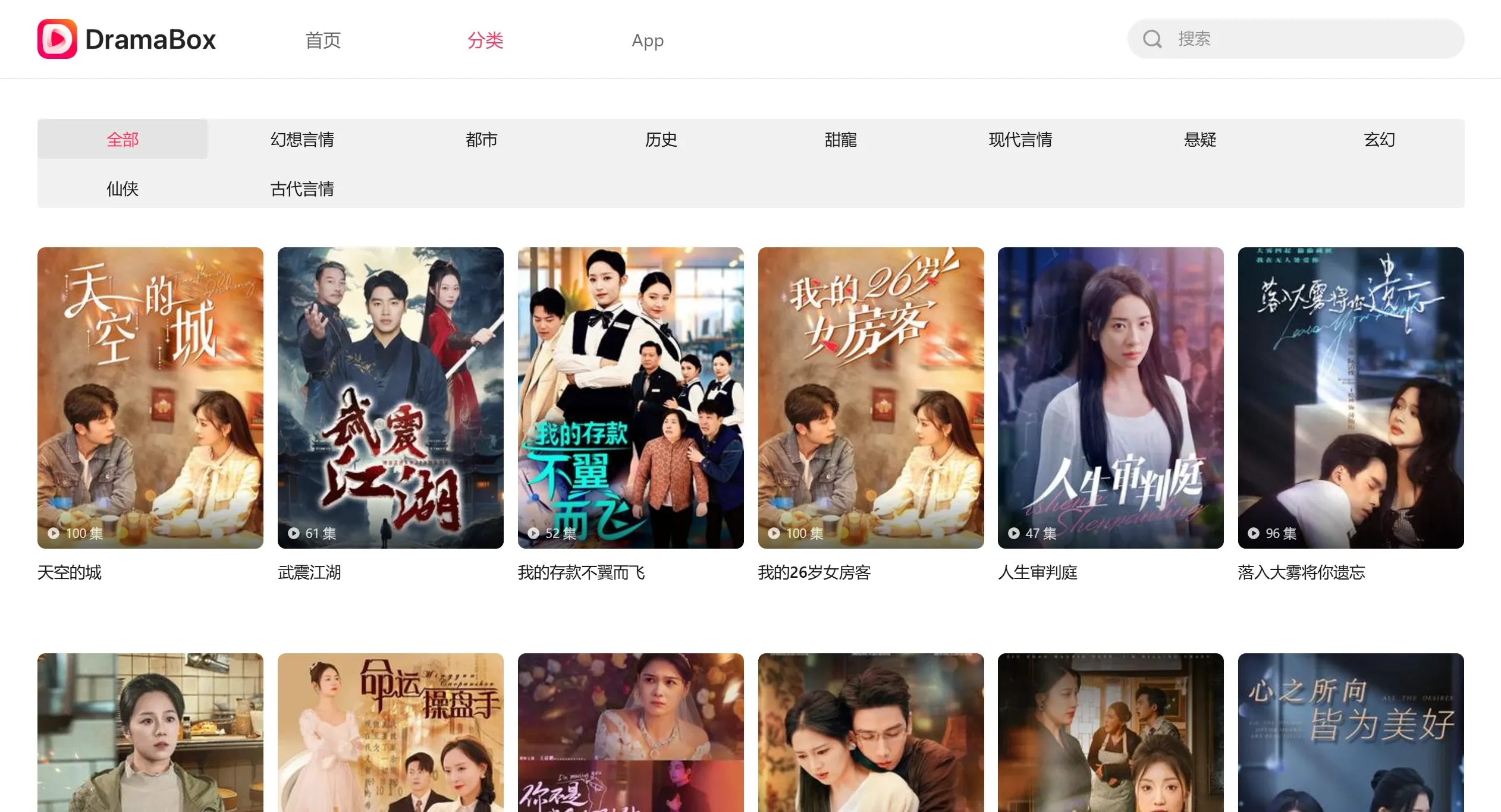View the drama 我的存款不翼而飞
This screenshot has height=812, width=1501.
click(x=630, y=398)
